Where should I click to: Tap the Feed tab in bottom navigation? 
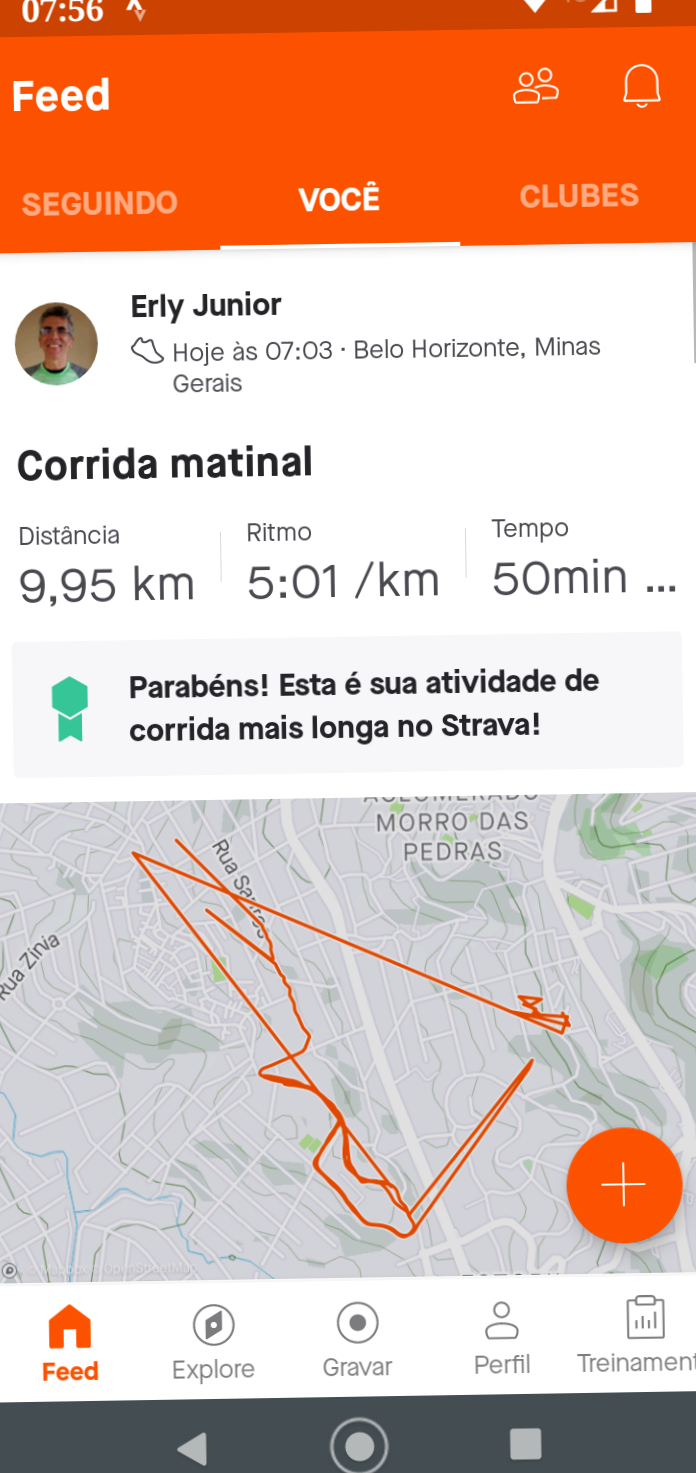(x=70, y=1345)
